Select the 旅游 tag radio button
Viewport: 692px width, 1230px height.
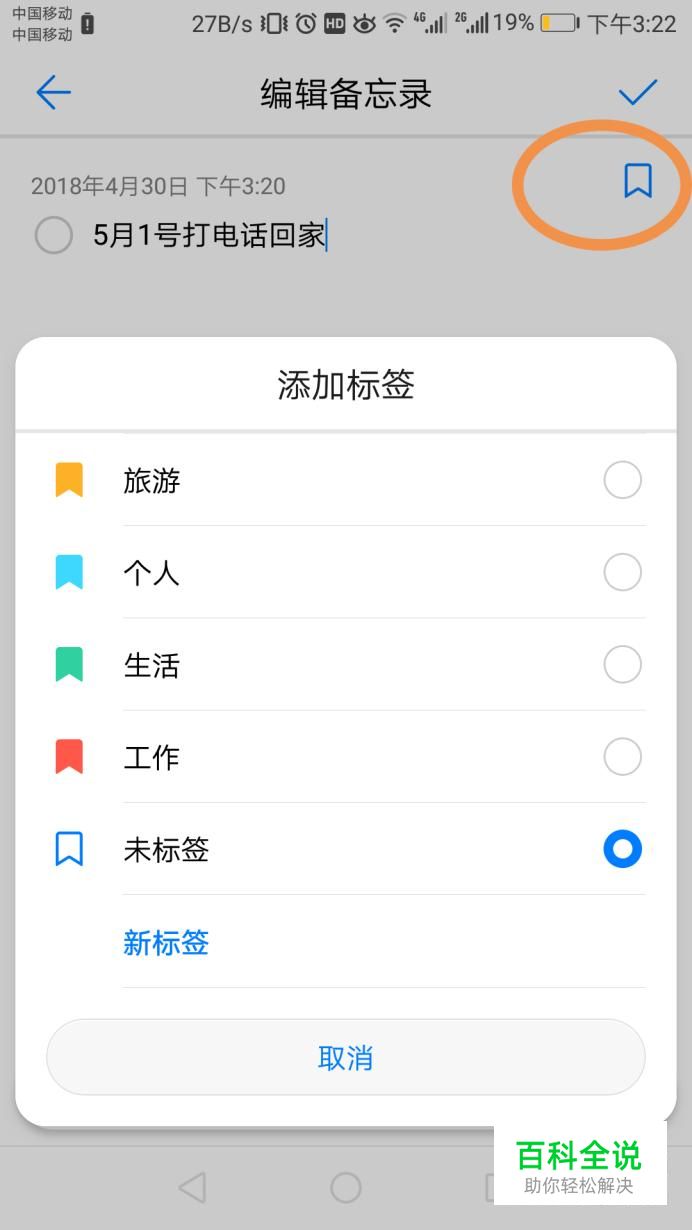tap(622, 481)
